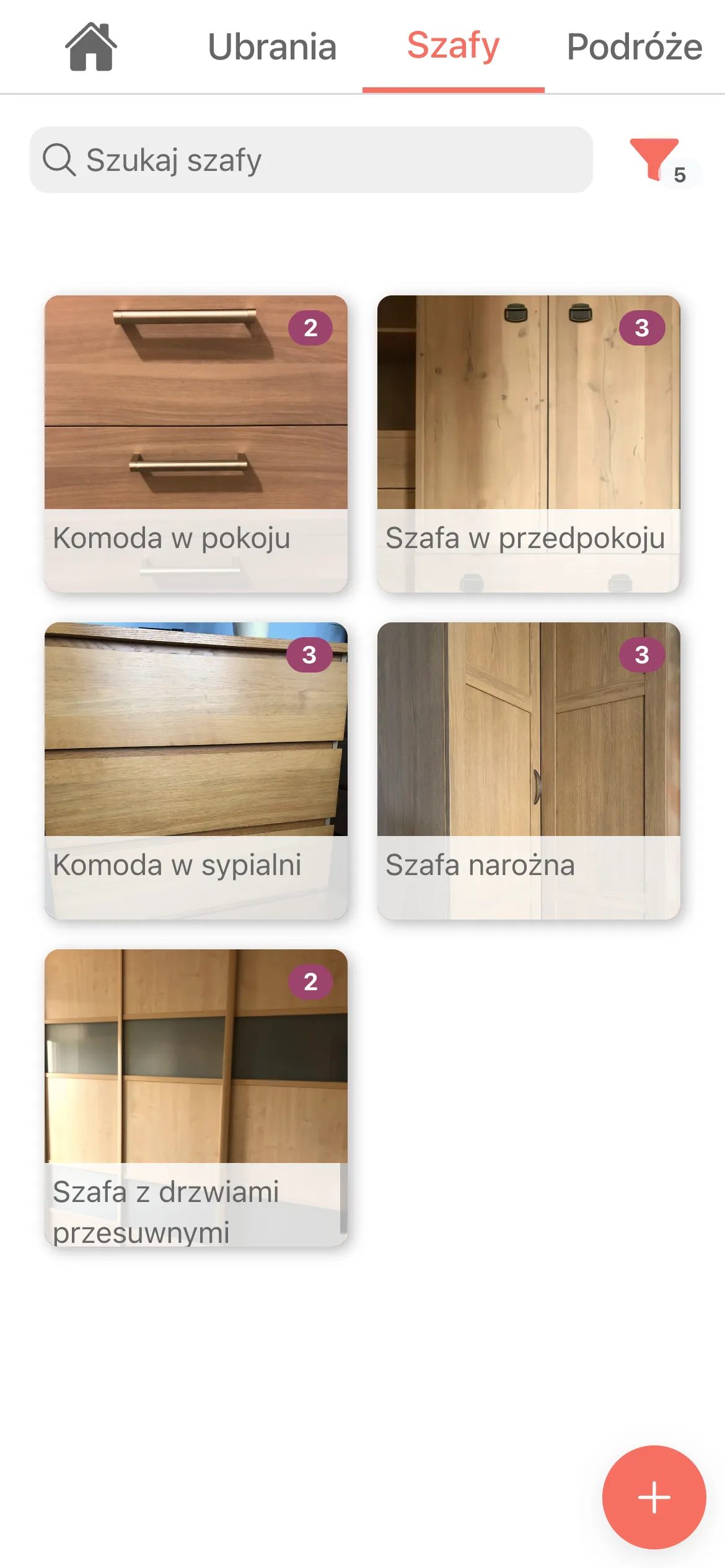
Task: View the Komoda w sypialni card
Action: [196, 770]
